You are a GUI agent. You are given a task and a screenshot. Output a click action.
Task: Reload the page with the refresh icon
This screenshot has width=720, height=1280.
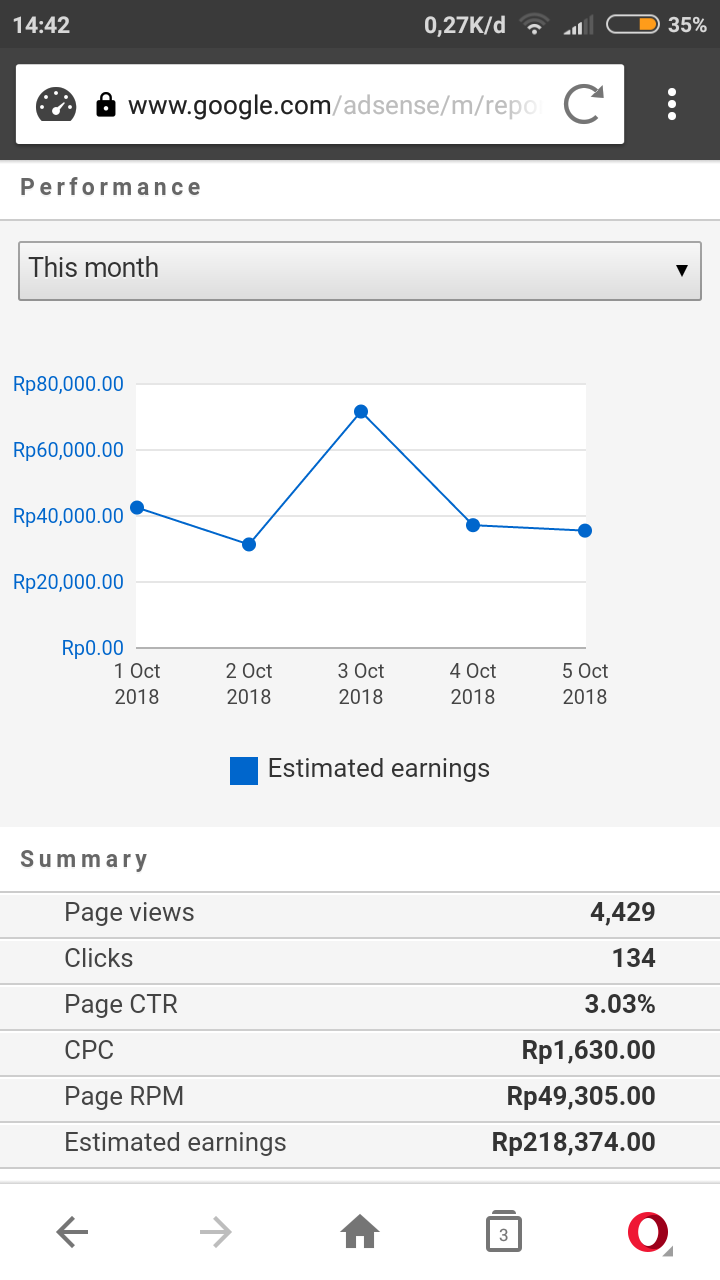[583, 105]
